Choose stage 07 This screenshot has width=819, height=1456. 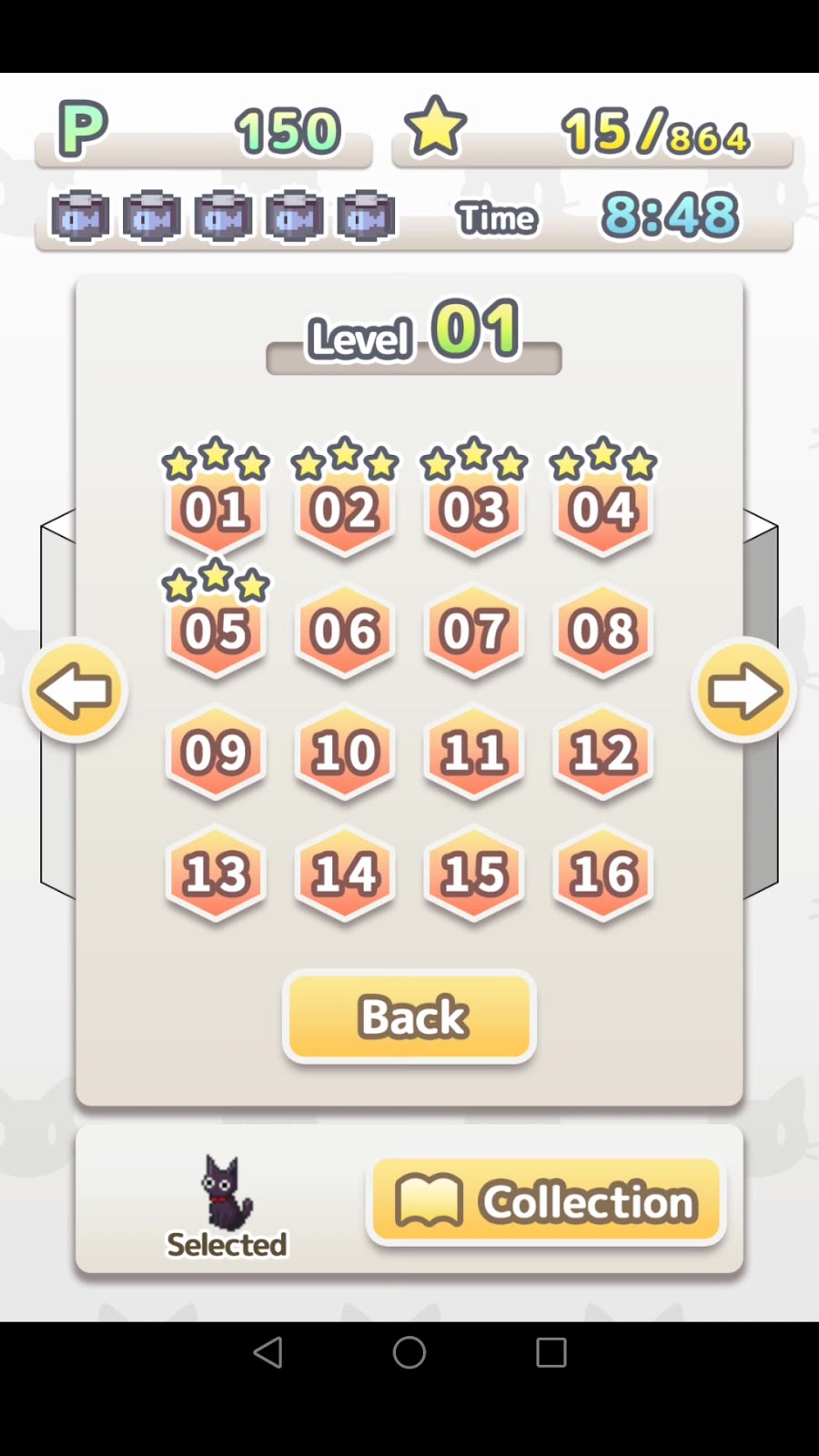point(474,631)
